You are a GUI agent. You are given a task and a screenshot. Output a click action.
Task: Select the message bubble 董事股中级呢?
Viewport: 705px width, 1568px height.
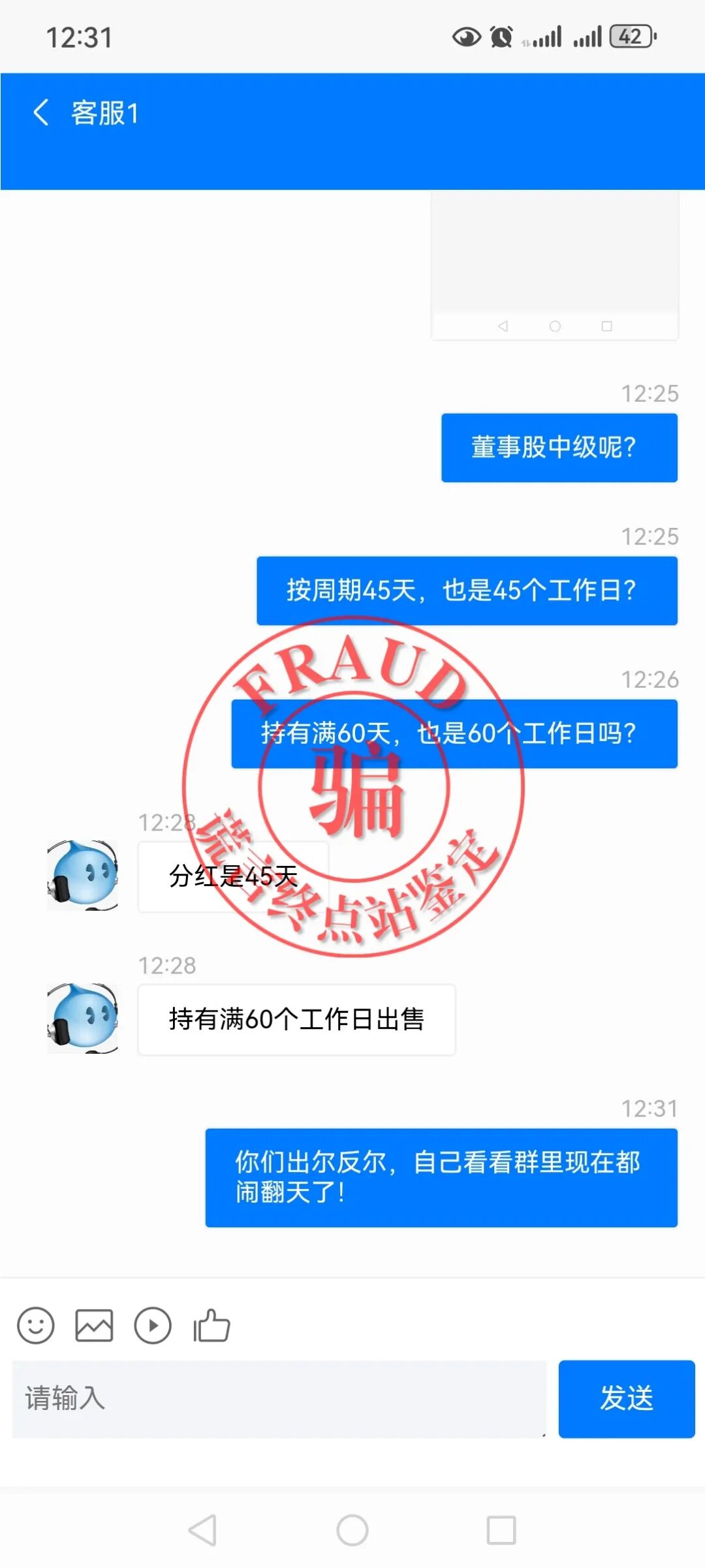pos(559,447)
